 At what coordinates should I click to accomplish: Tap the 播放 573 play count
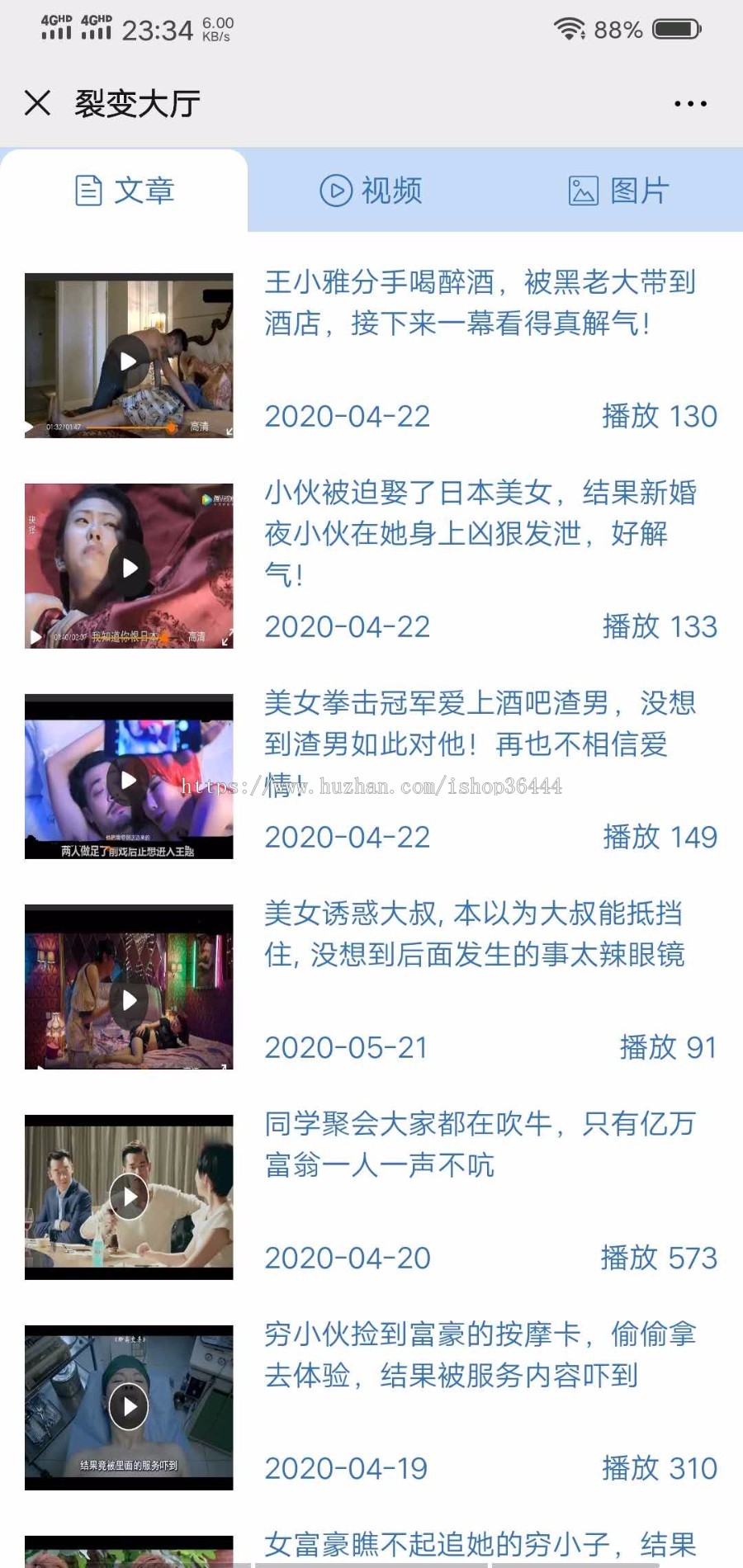click(656, 1258)
